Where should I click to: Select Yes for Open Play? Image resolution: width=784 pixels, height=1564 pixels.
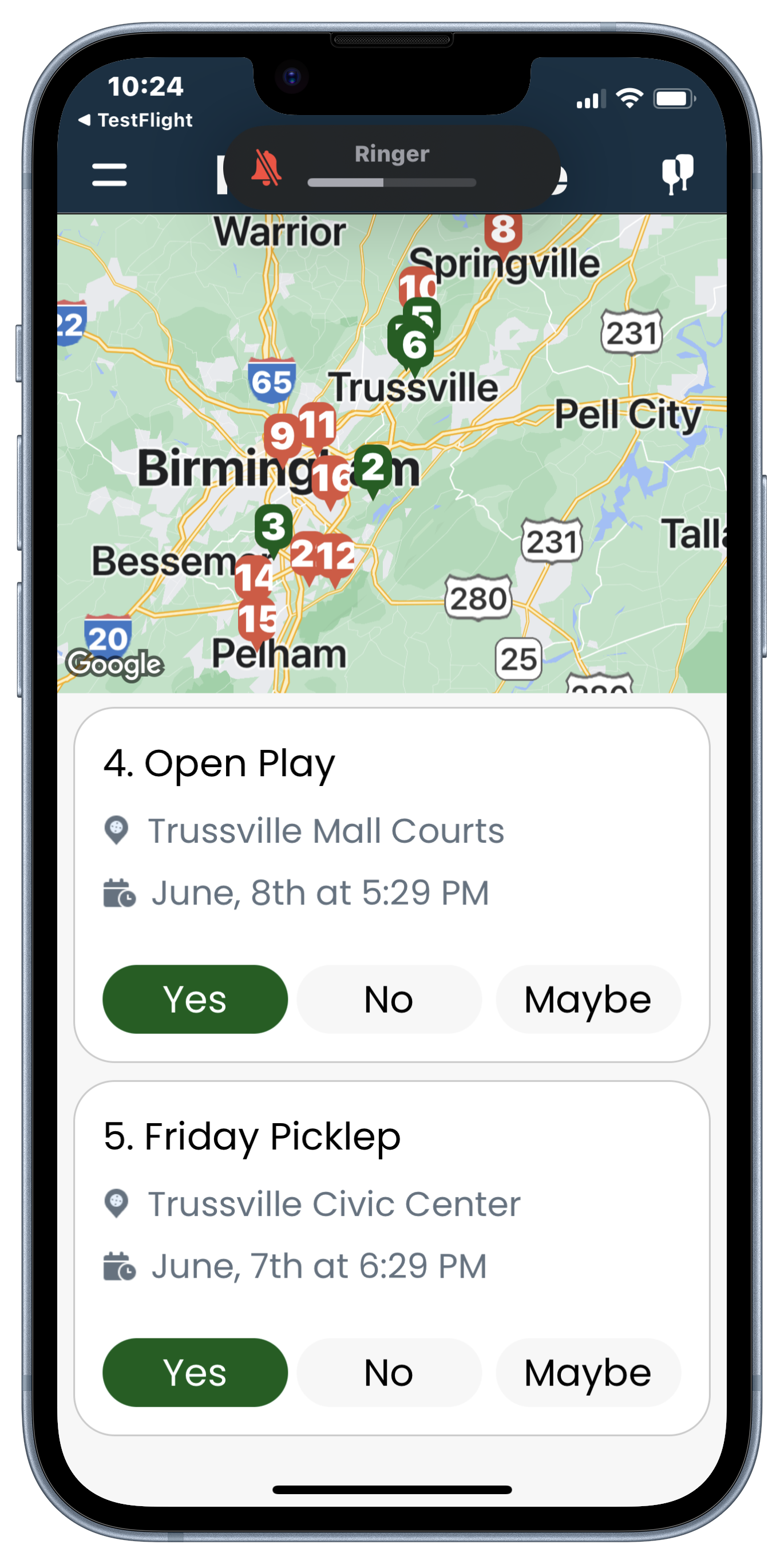[195, 999]
